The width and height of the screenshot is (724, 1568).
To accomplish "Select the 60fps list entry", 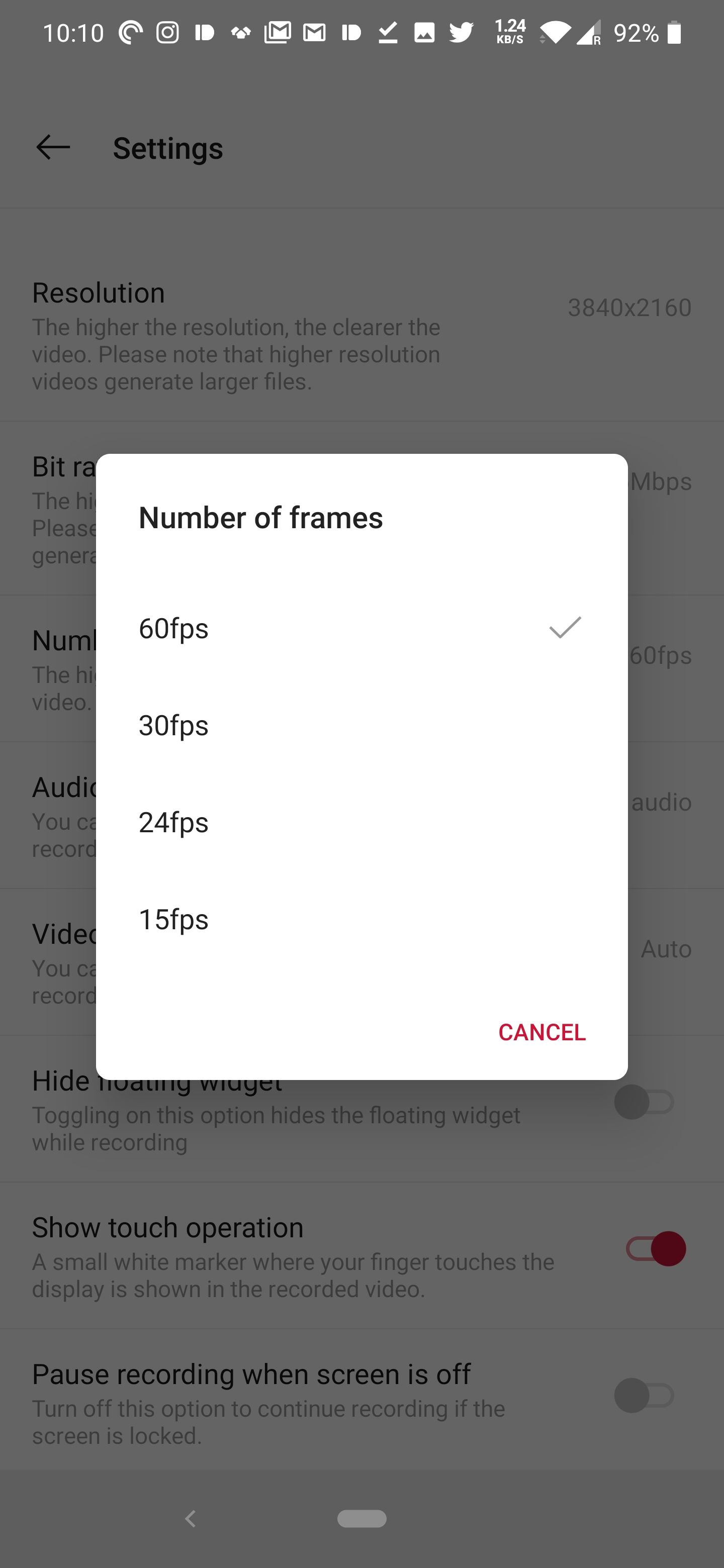I will 173,628.
